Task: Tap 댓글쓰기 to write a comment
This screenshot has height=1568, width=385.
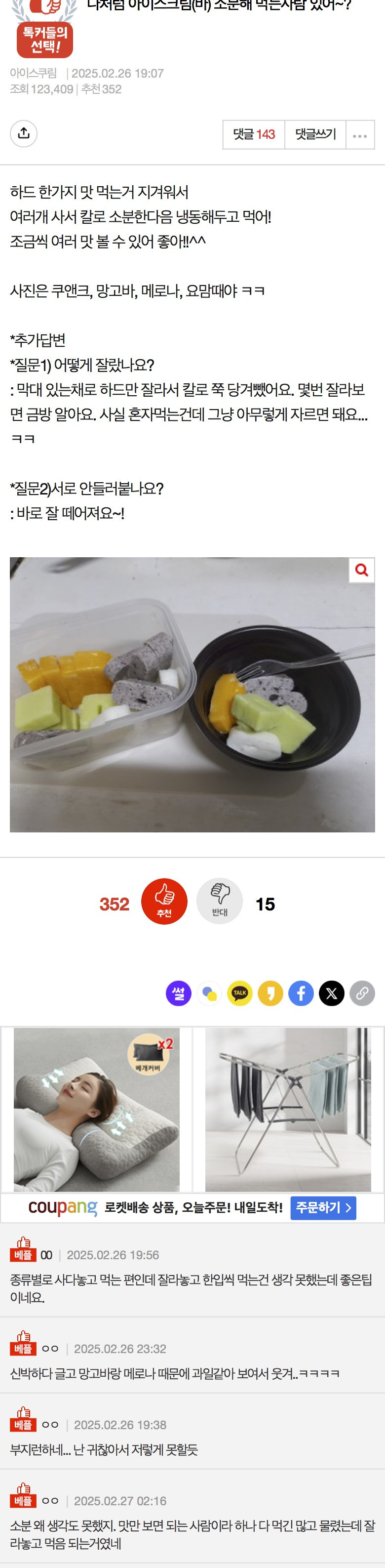Action: point(315,134)
